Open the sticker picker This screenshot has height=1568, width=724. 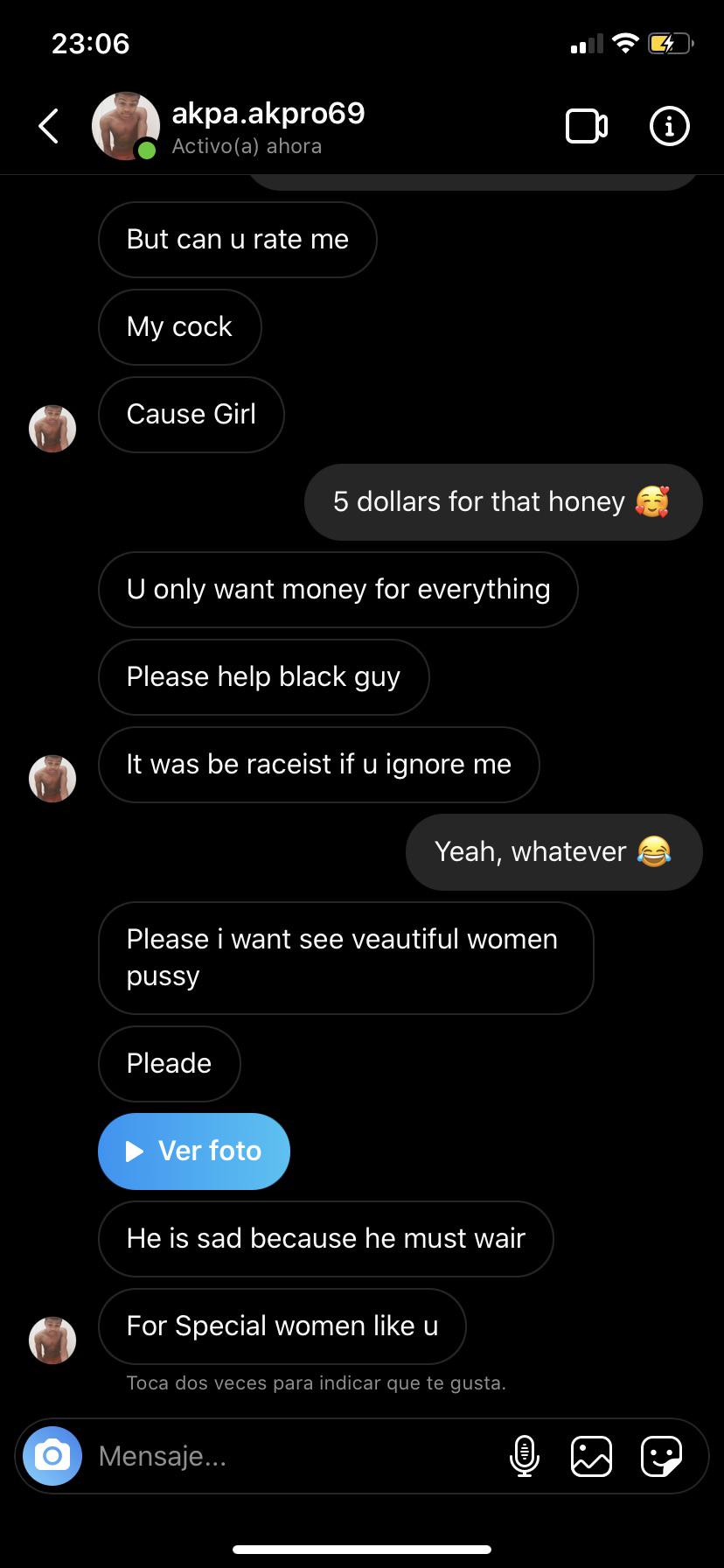point(660,1456)
